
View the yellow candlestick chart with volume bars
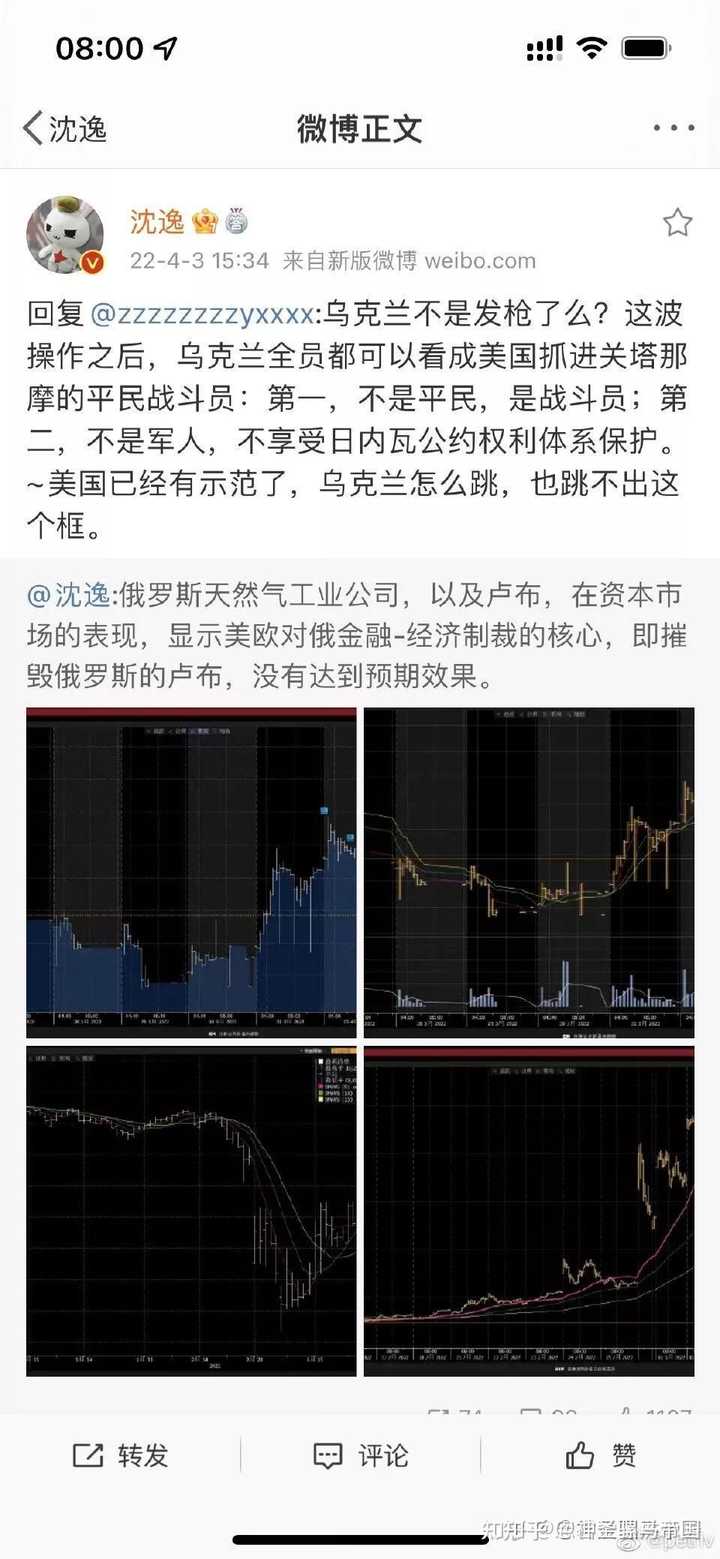point(528,868)
